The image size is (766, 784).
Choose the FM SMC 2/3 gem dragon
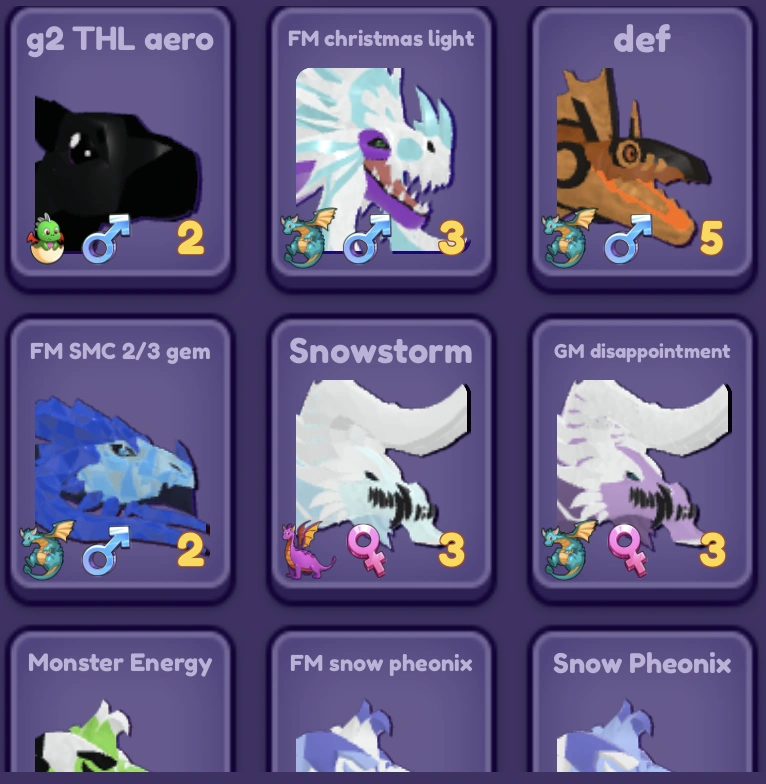tap(120, 460)
